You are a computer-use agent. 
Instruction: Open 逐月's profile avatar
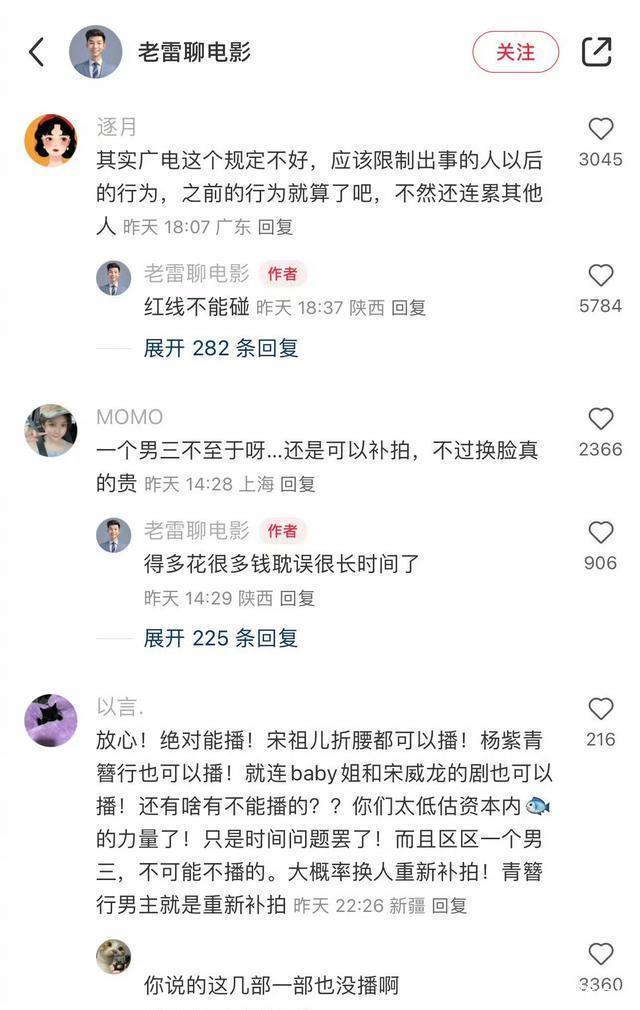(x=50, y=140)
